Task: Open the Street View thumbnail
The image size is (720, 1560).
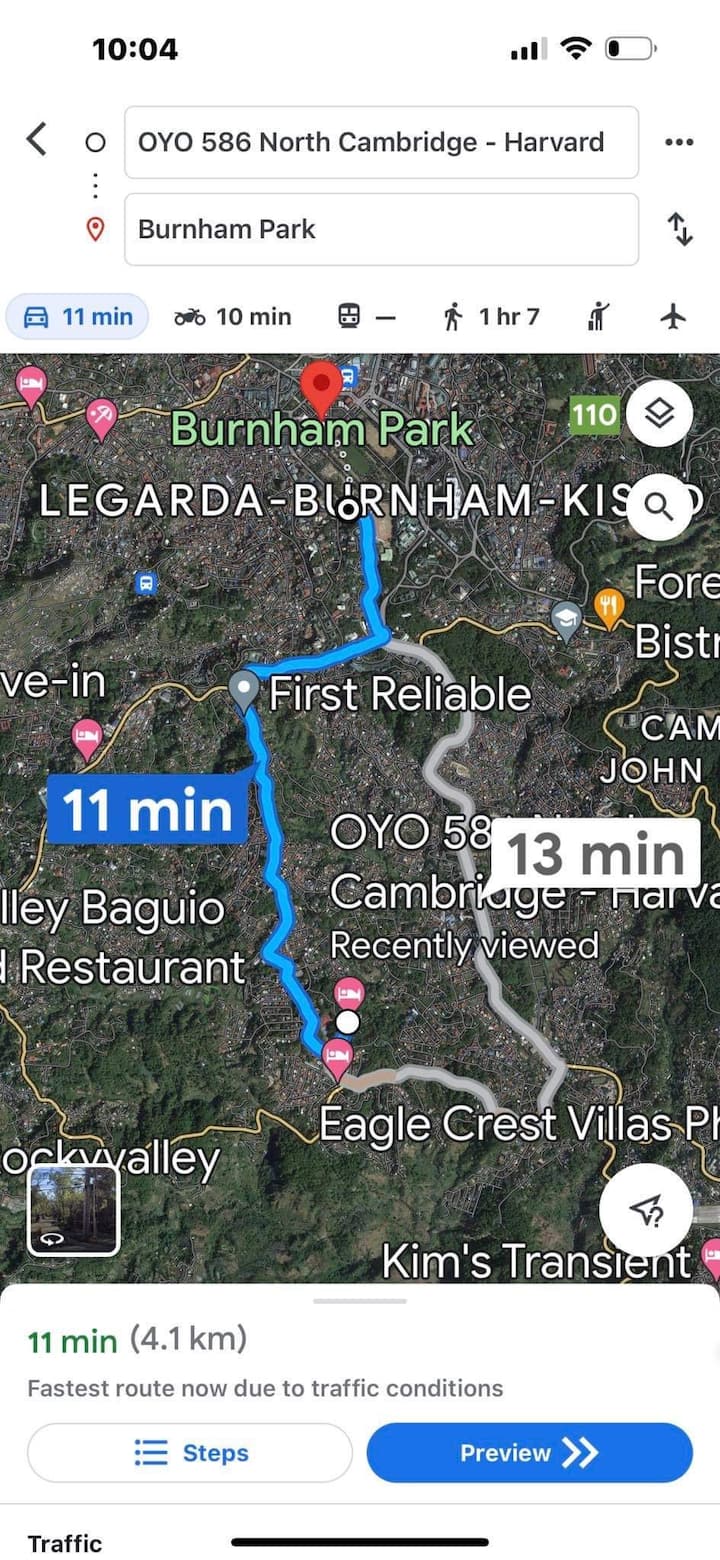Action: click(x=74, y=1210)
